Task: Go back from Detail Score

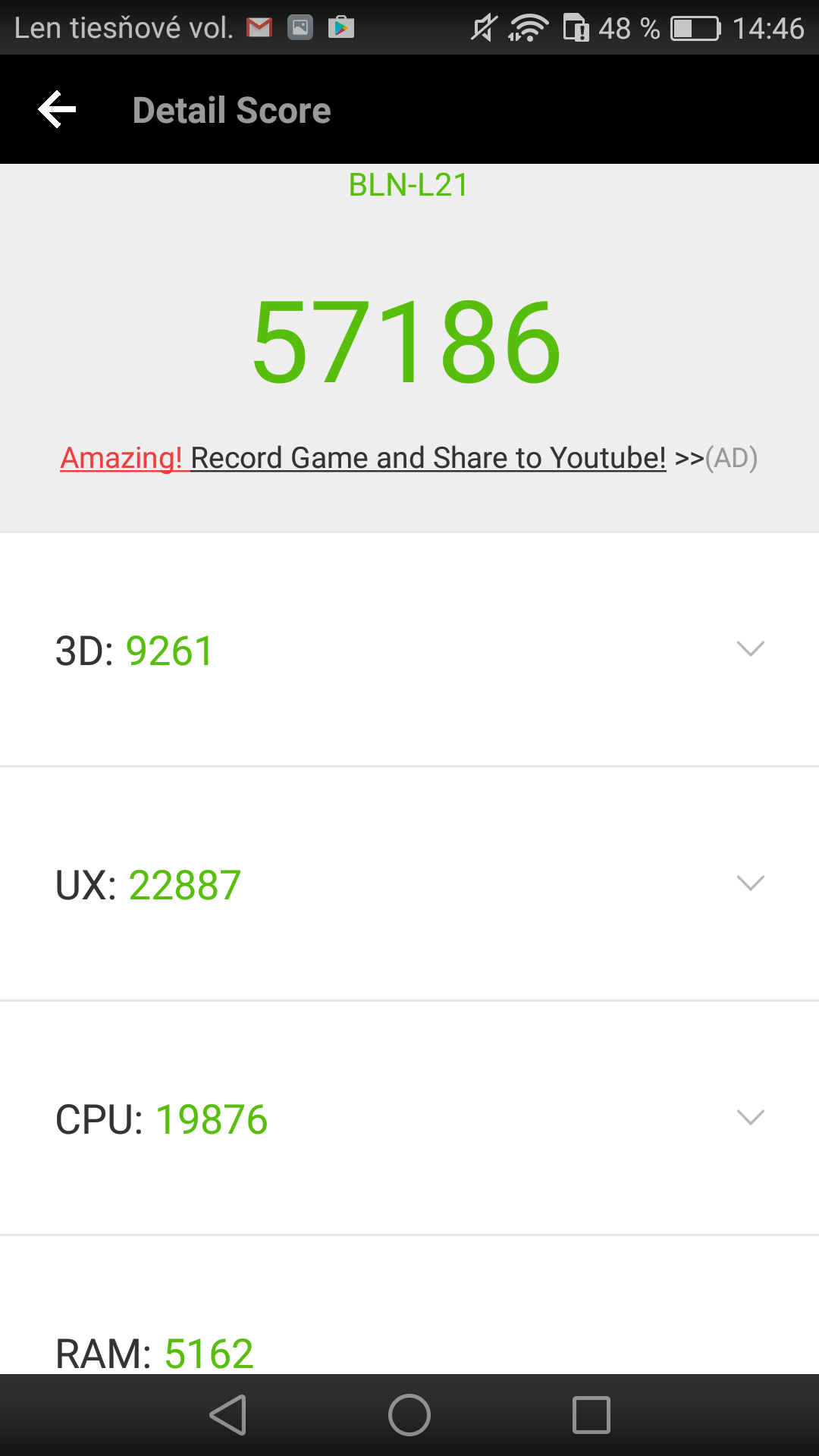Action: 58,110
